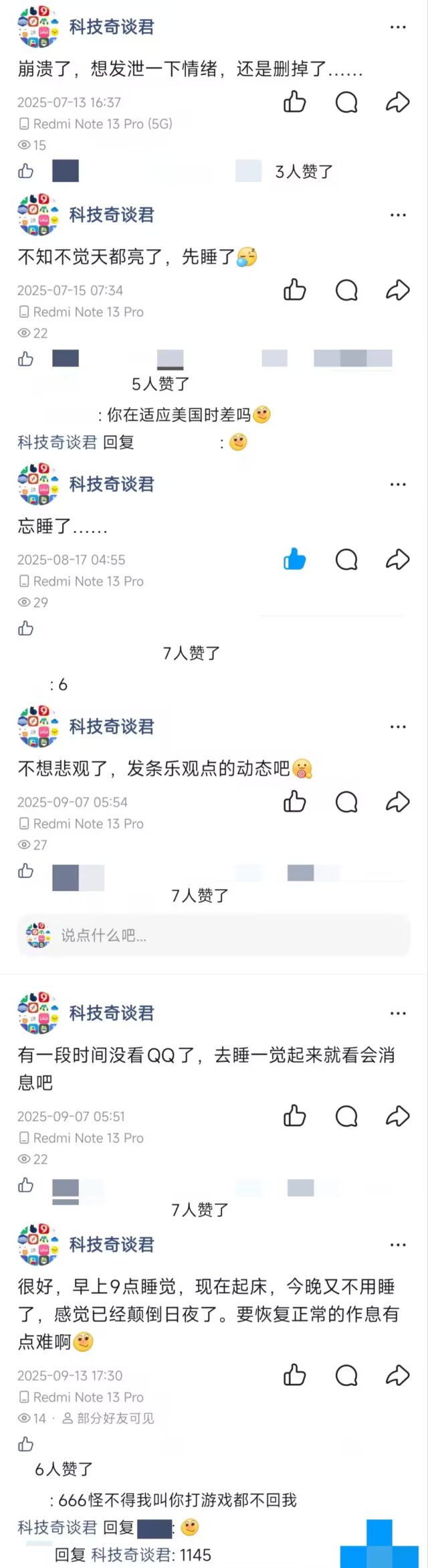Share the post "有一段时间没看QQ了"
Viewport: 428px width, 1568px height.
pos(397,1116)
